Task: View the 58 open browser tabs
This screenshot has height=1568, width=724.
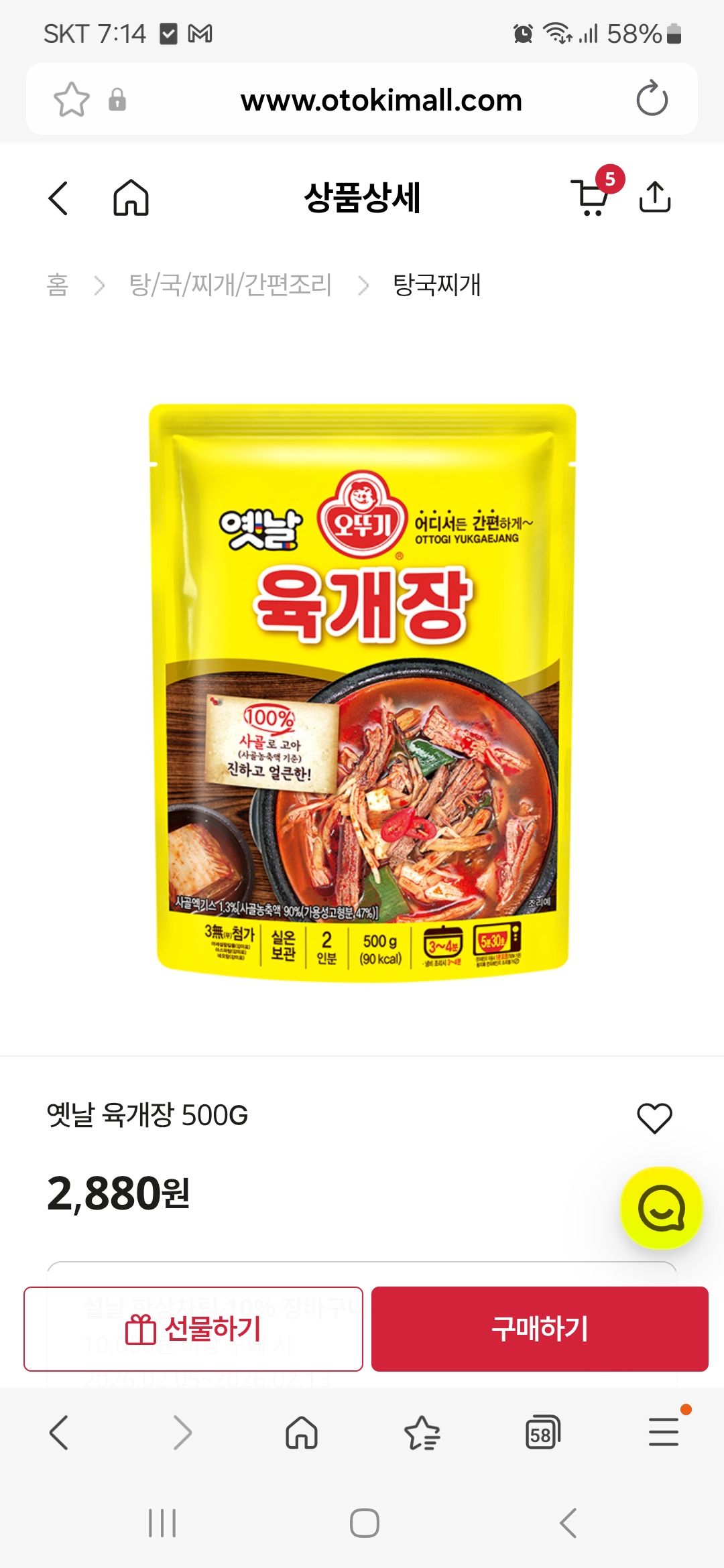Action: pyautogui.click(x=542, y=1433)
